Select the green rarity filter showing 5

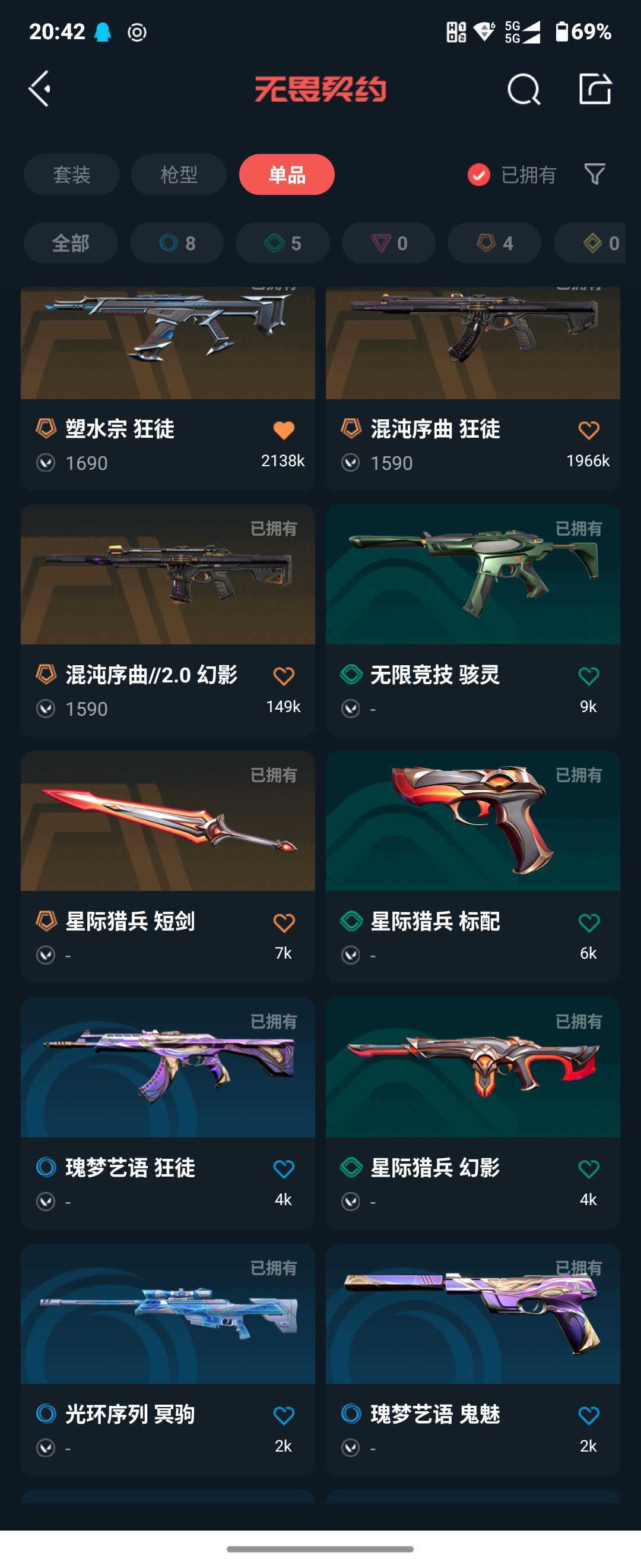coord(282,242)
